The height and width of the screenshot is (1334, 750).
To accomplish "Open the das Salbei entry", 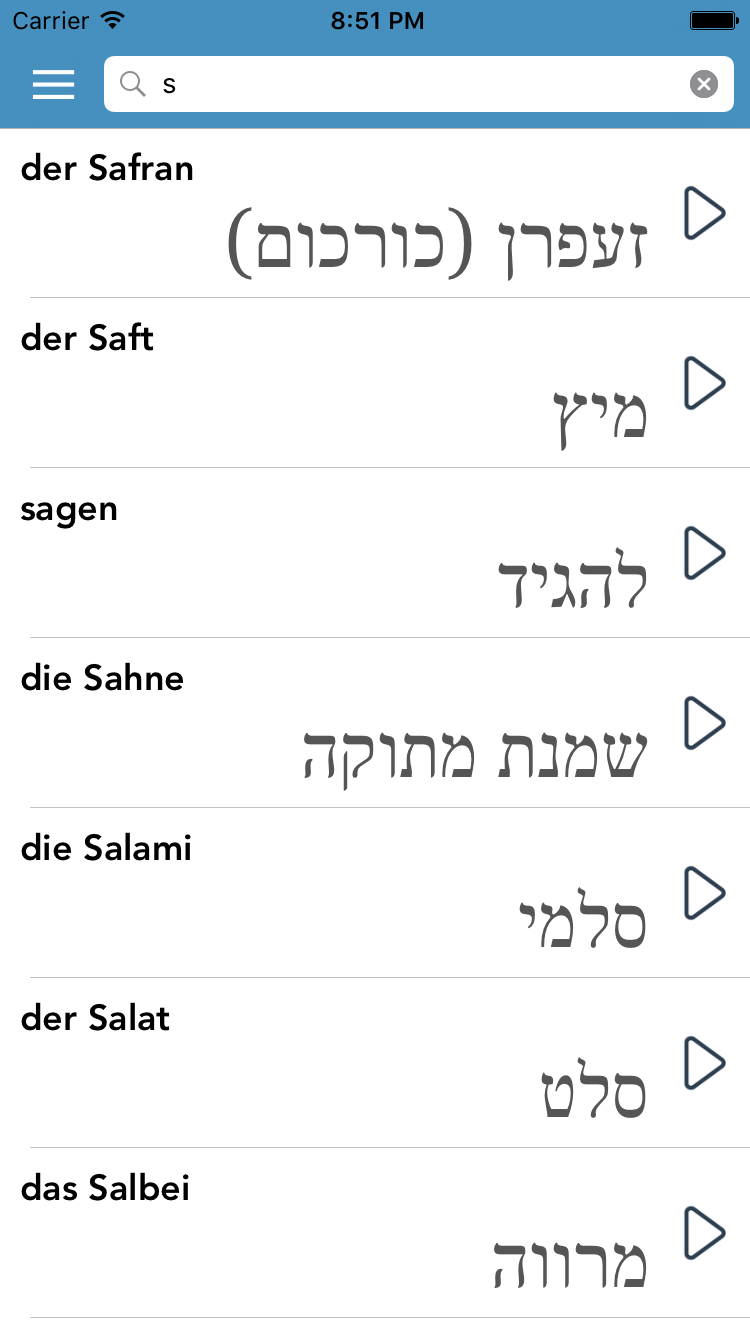I will tap(300, 1233).
